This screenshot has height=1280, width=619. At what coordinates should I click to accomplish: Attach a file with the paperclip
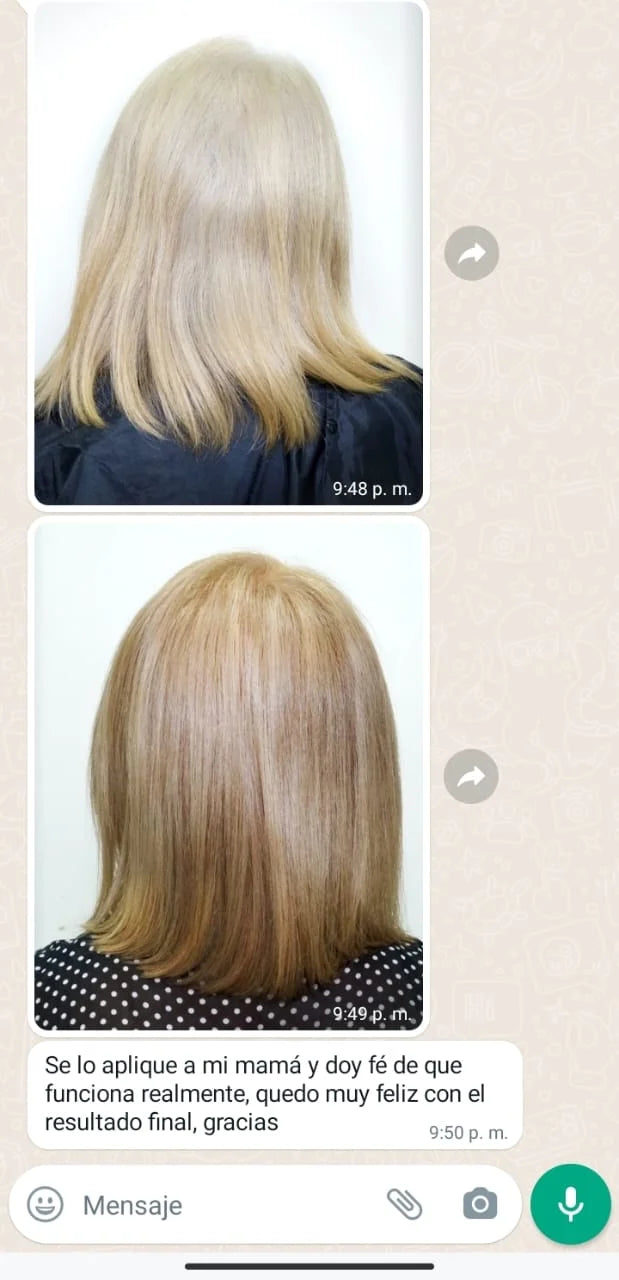click(405, 1205)
